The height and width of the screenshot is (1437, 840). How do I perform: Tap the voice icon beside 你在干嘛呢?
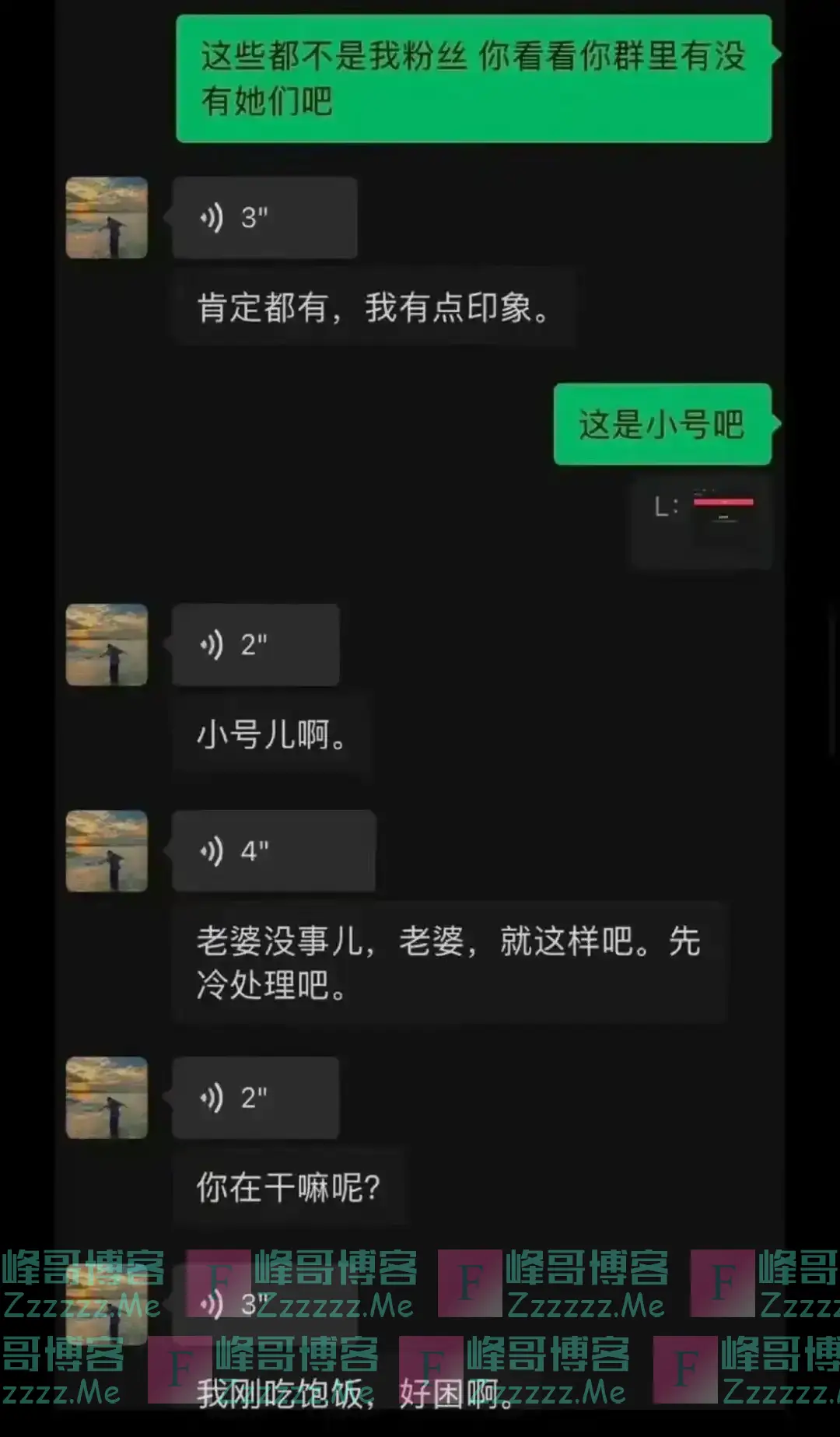pos(210,1098)
